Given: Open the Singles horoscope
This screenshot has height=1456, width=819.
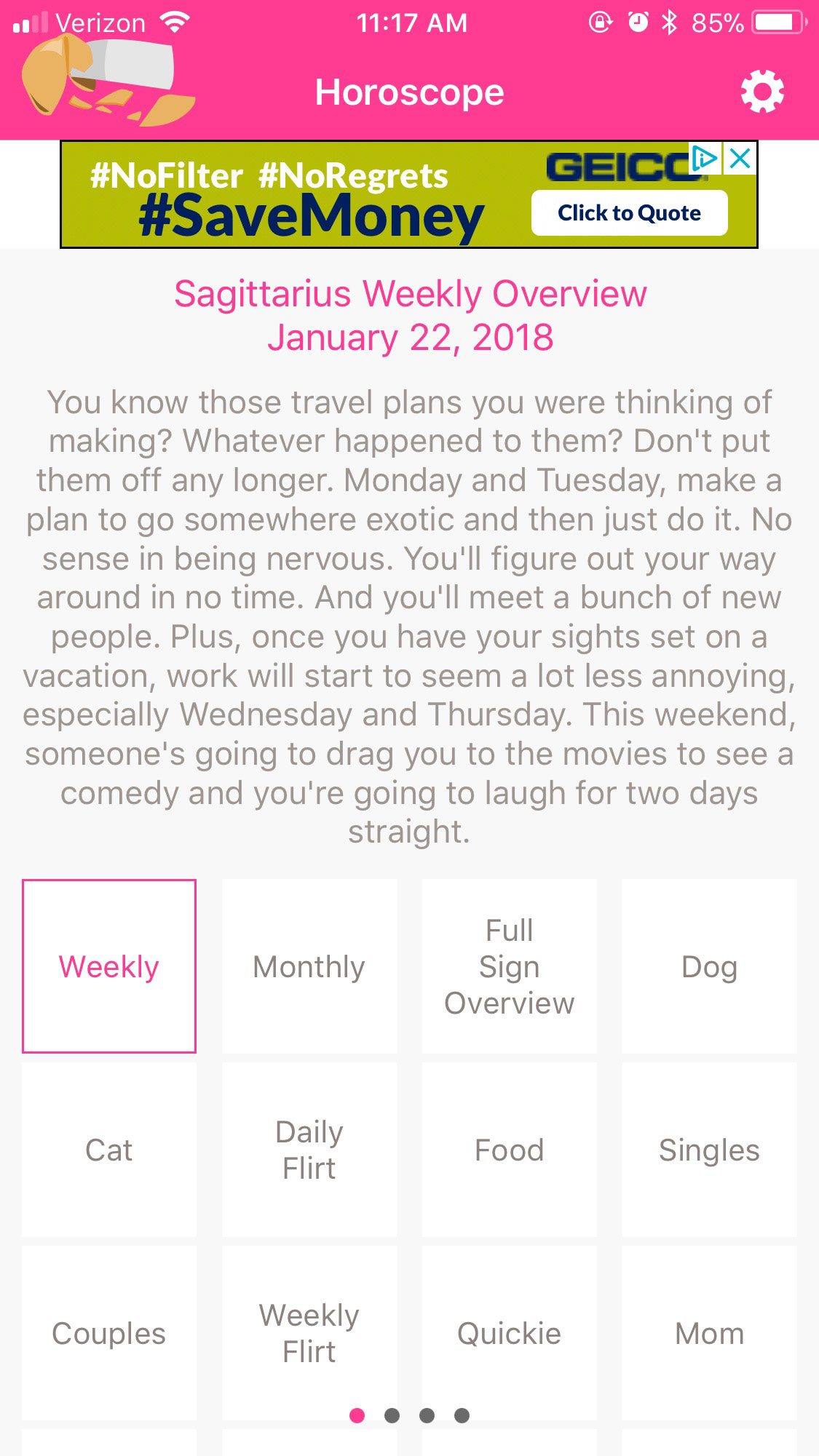Looking at the screenshot, I should (710, 1150).
